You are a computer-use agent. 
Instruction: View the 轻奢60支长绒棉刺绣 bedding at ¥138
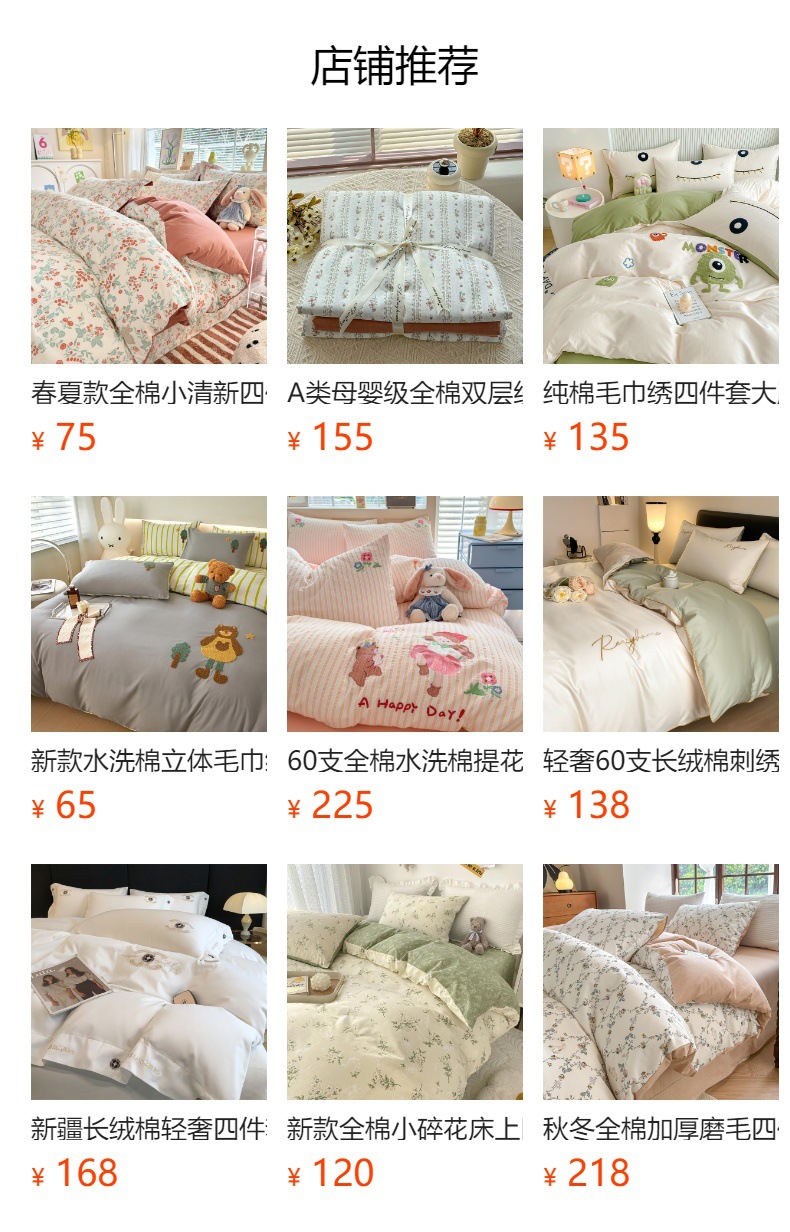(660, 614)
